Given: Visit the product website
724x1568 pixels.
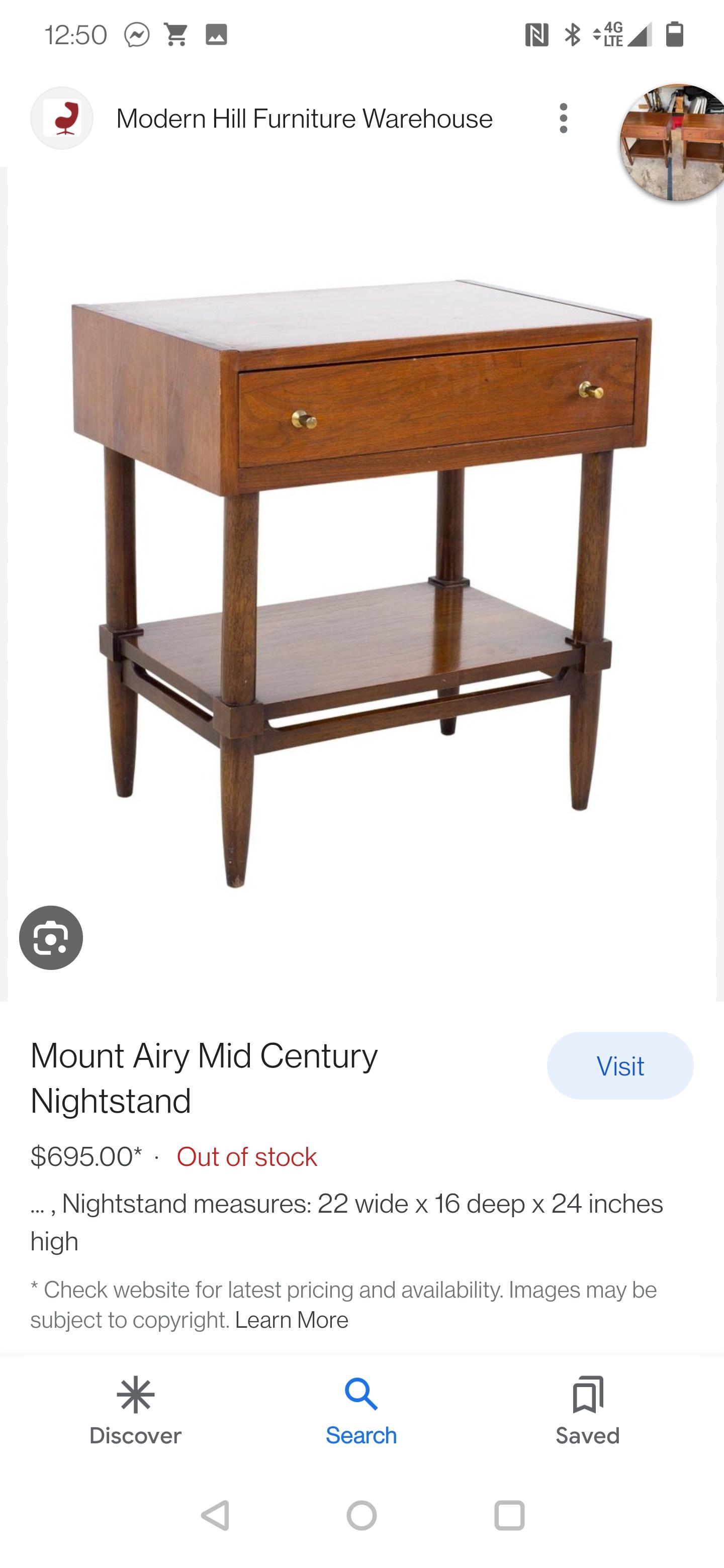Looking at the screenshot, I should coord(620,1066).
